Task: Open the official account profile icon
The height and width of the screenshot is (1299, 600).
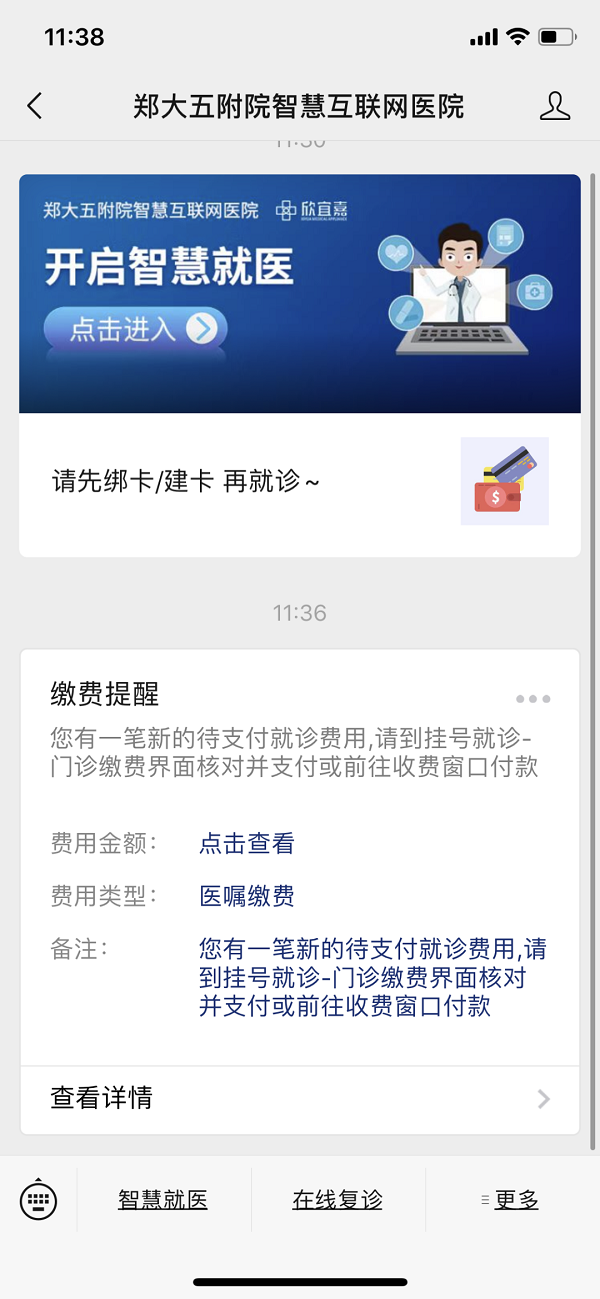Action: tap(554, 106)
